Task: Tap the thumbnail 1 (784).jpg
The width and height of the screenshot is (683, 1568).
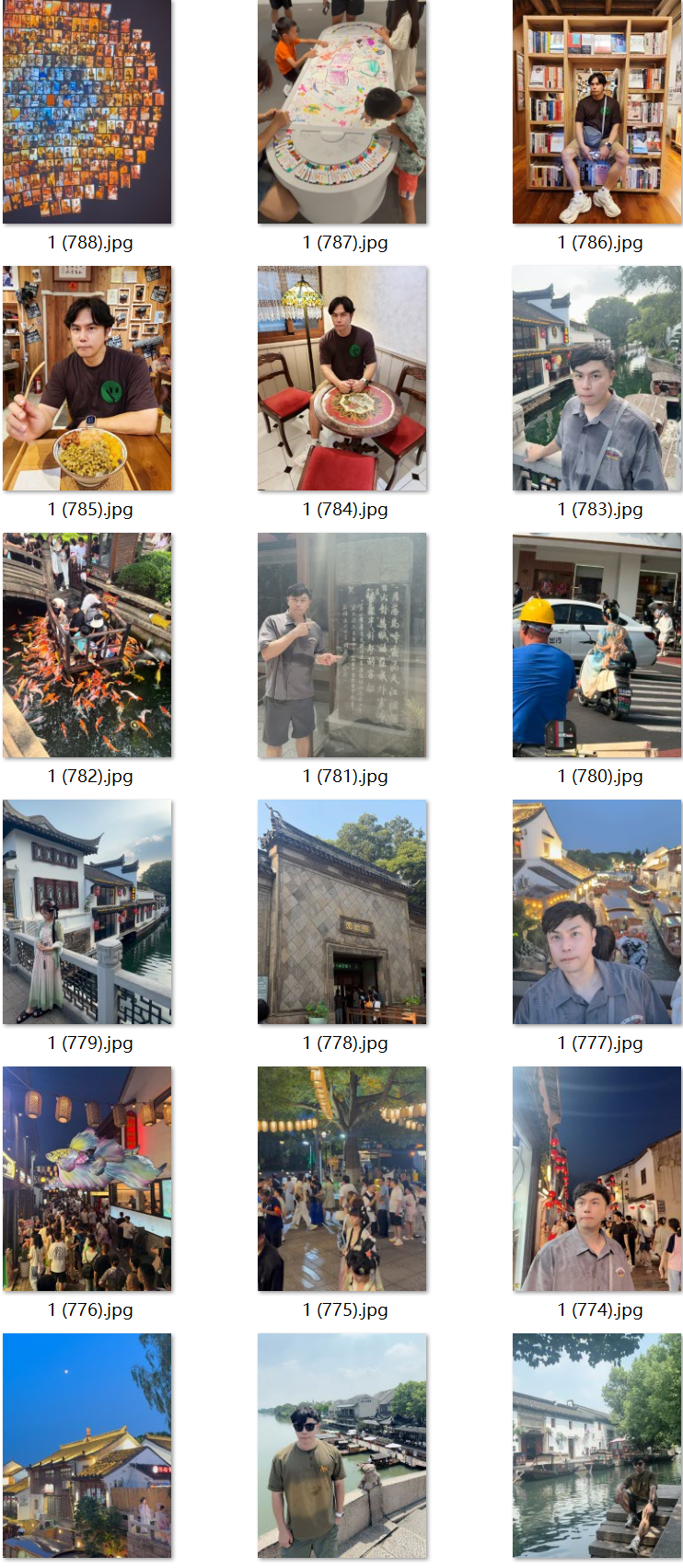Action: click(341, 378)
